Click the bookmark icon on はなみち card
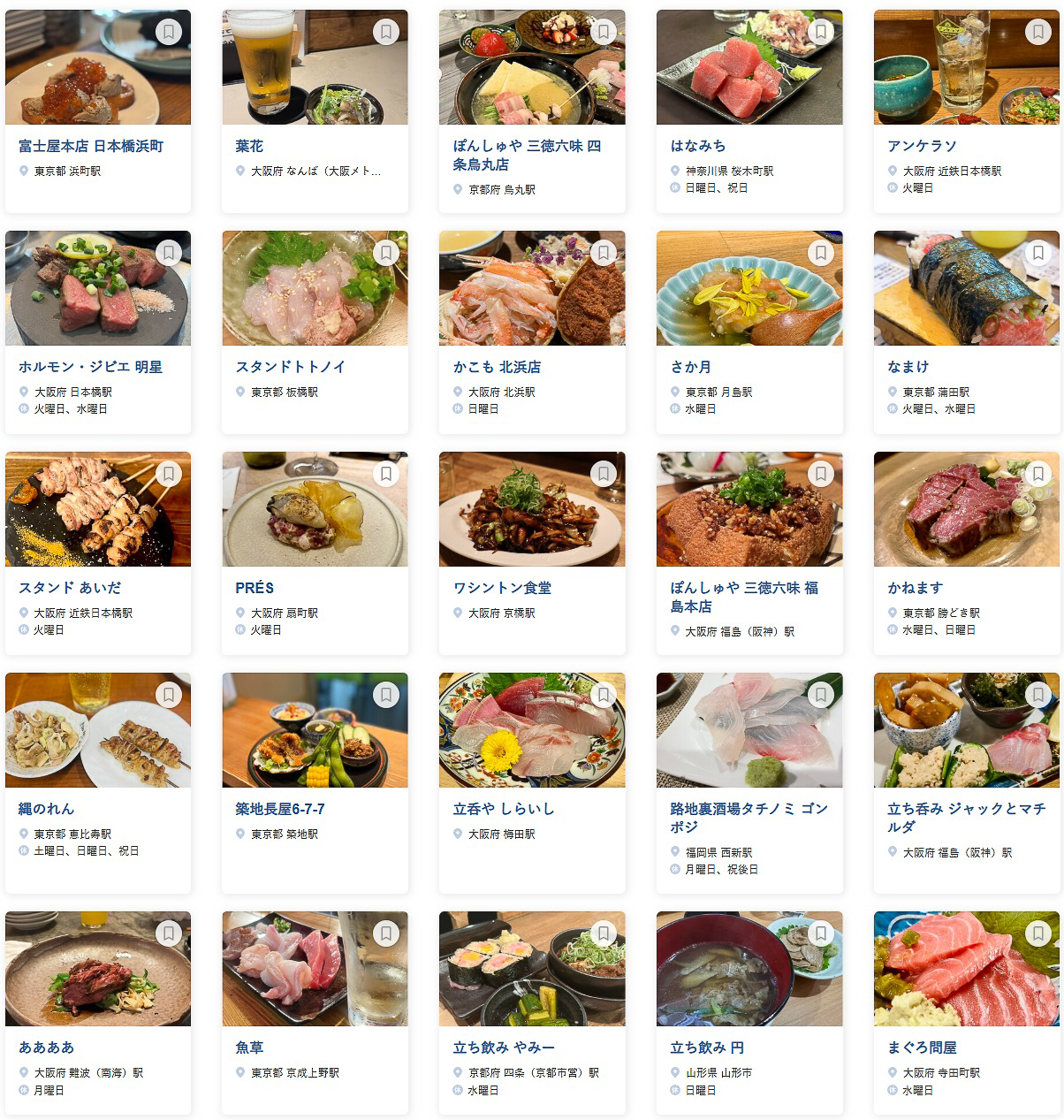The height and width of the screenshot is (1120, 1064). tap(820, 31)
